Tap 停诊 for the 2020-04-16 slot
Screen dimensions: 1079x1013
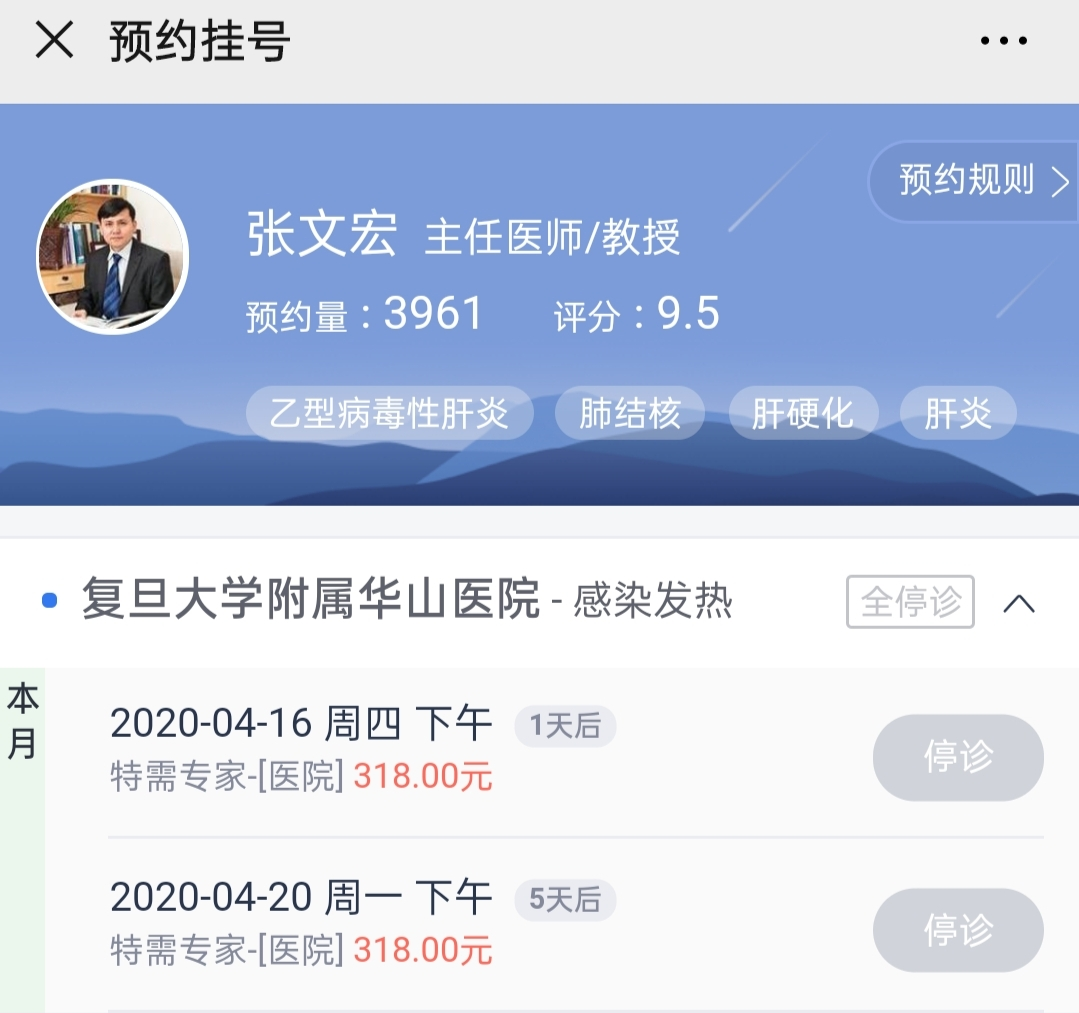[957, 757]
